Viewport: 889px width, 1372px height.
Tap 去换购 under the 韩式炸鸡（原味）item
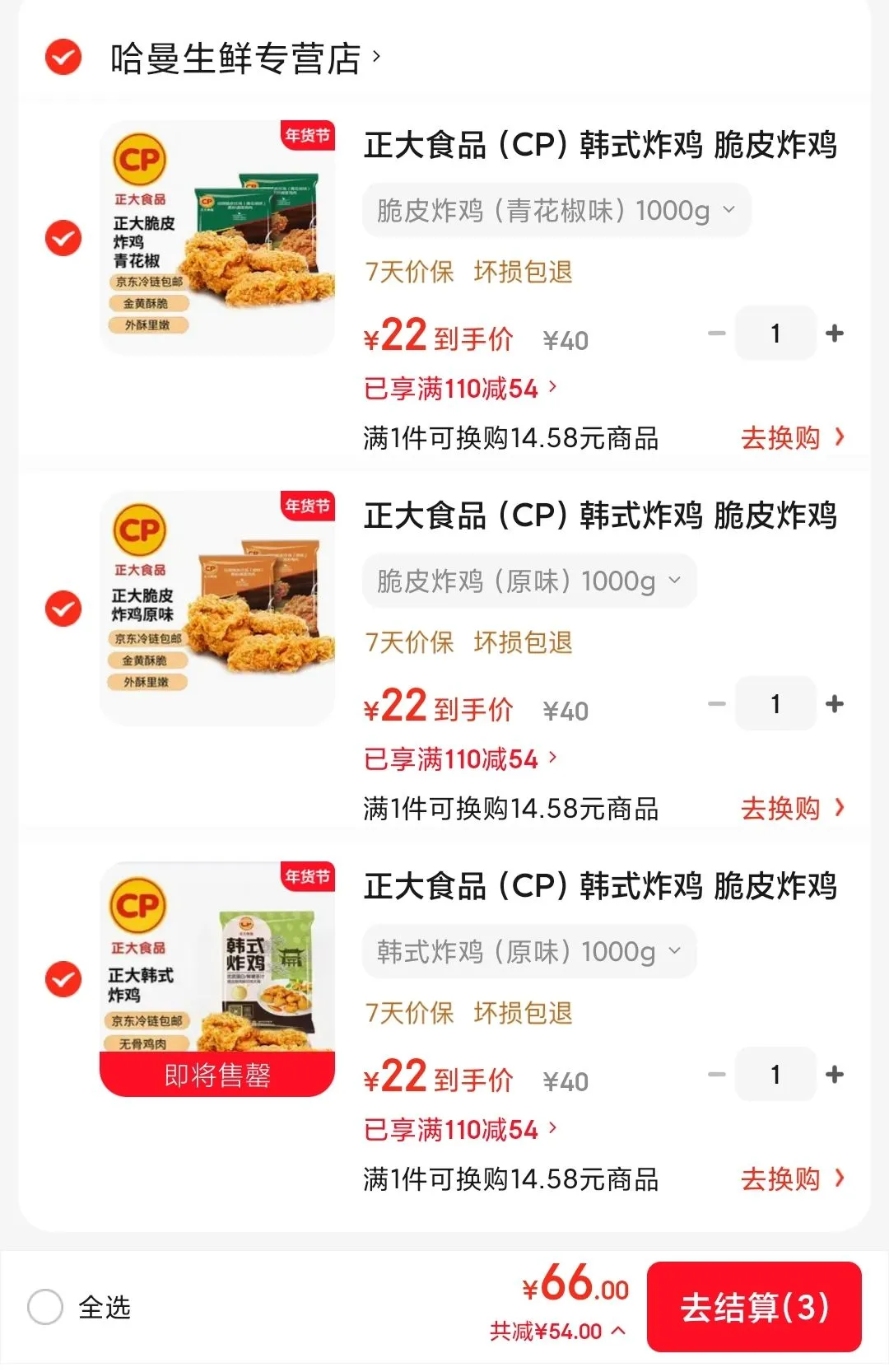pyautogui.click(x=792, y=1179)
